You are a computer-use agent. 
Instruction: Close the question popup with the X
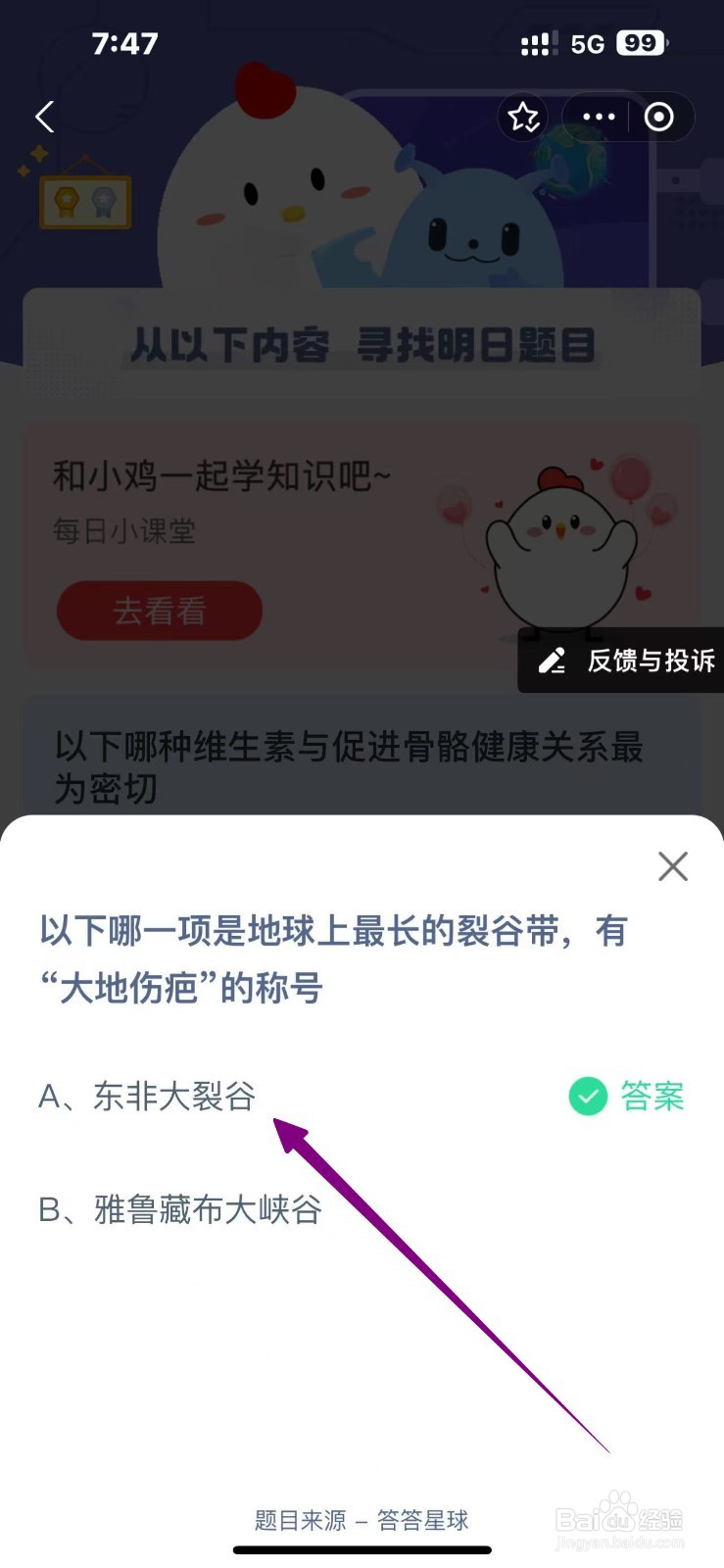[672, 866]
